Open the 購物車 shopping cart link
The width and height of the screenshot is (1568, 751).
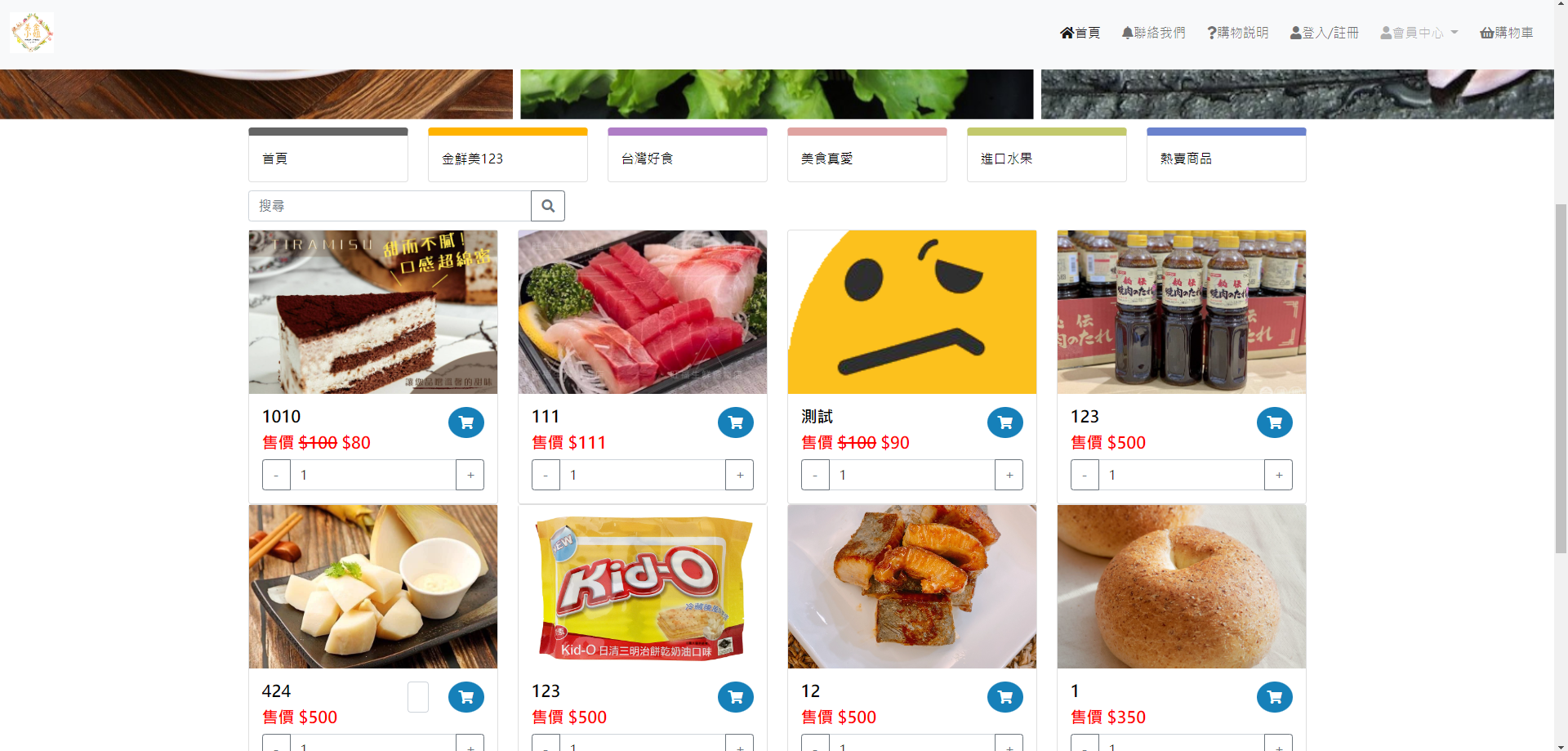(x=1507, y=33)
